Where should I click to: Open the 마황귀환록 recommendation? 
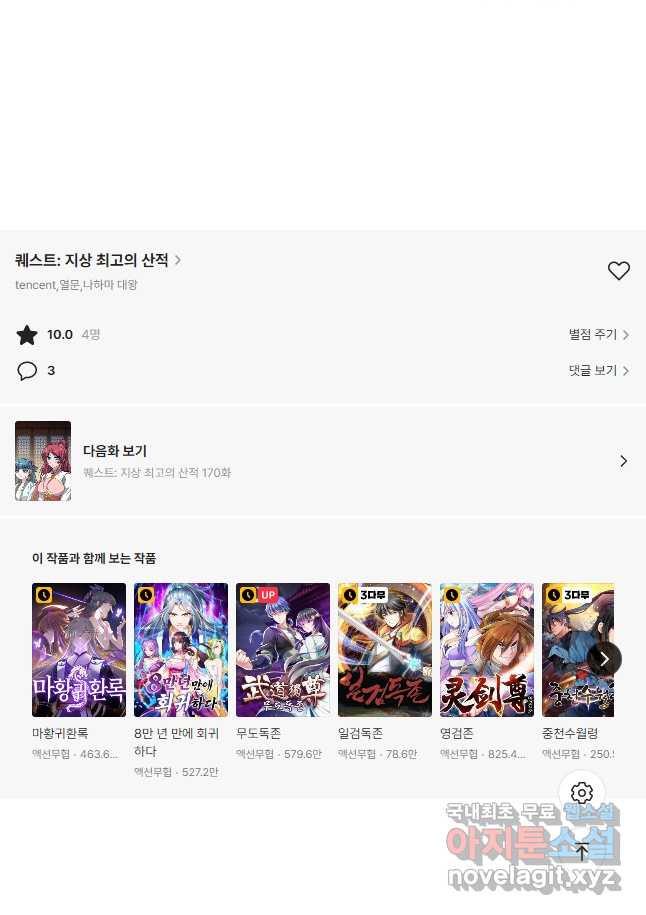pyautogui.click(x=79, y=650)
